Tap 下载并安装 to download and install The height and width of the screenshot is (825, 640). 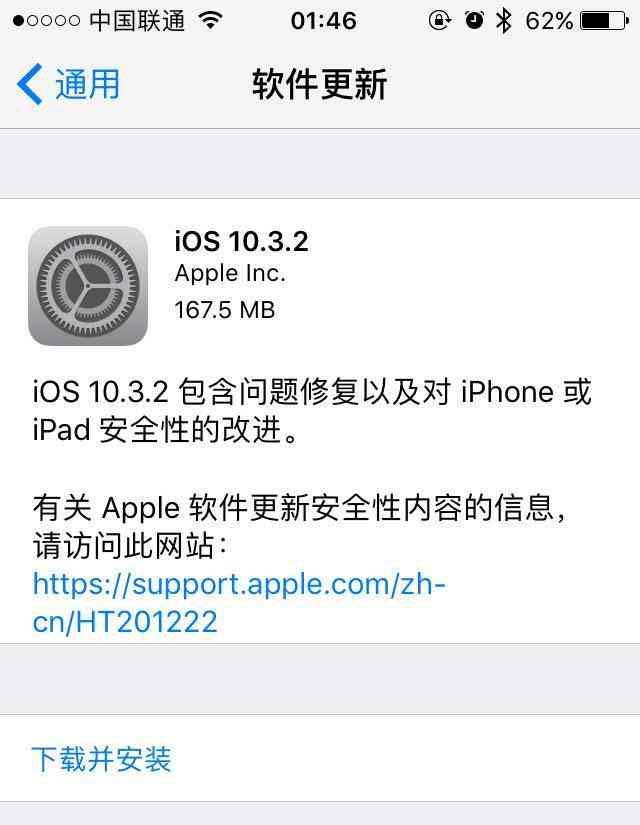coord(101,759)
